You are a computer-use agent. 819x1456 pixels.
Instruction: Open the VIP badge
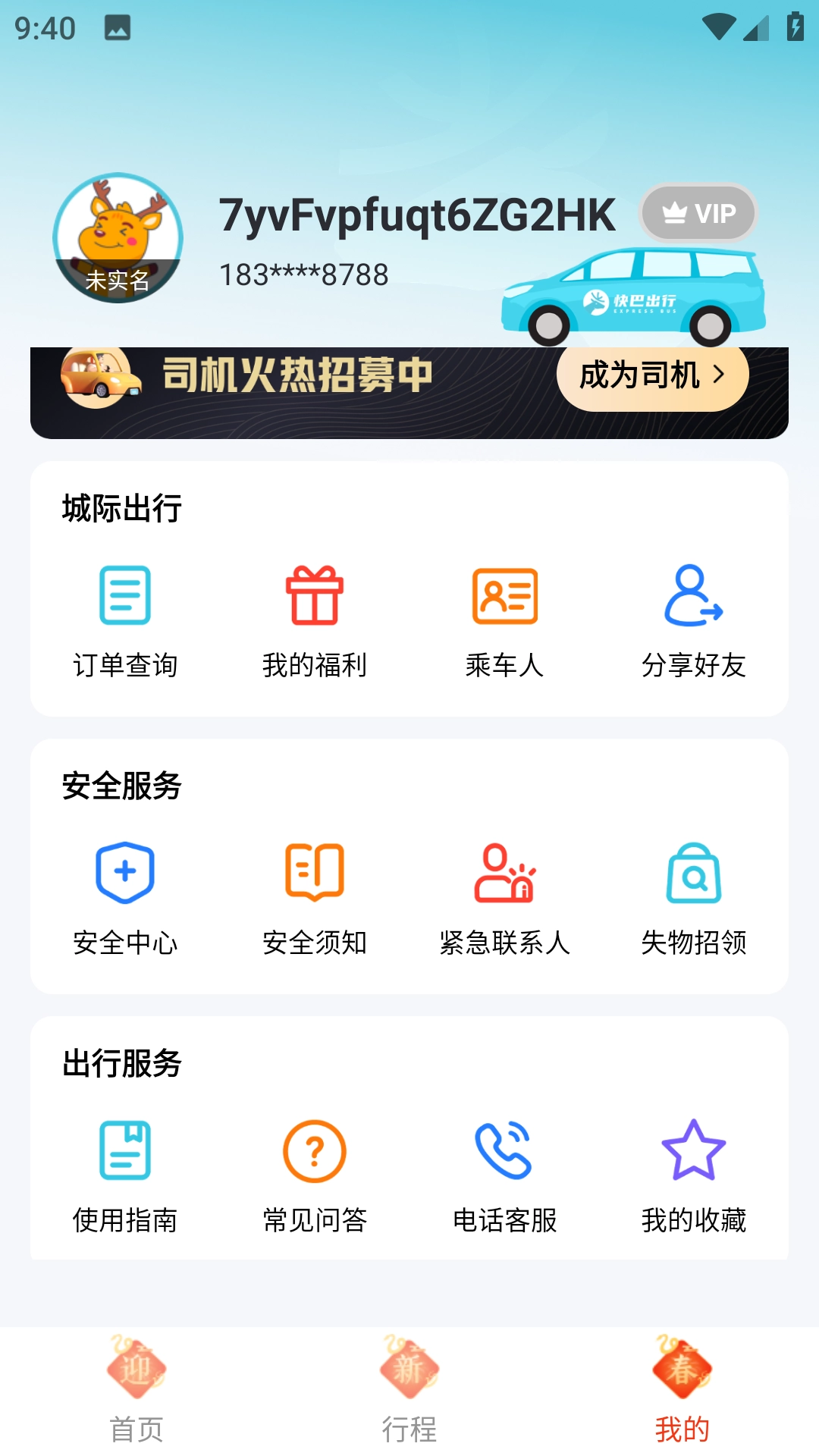pos(698,213)
